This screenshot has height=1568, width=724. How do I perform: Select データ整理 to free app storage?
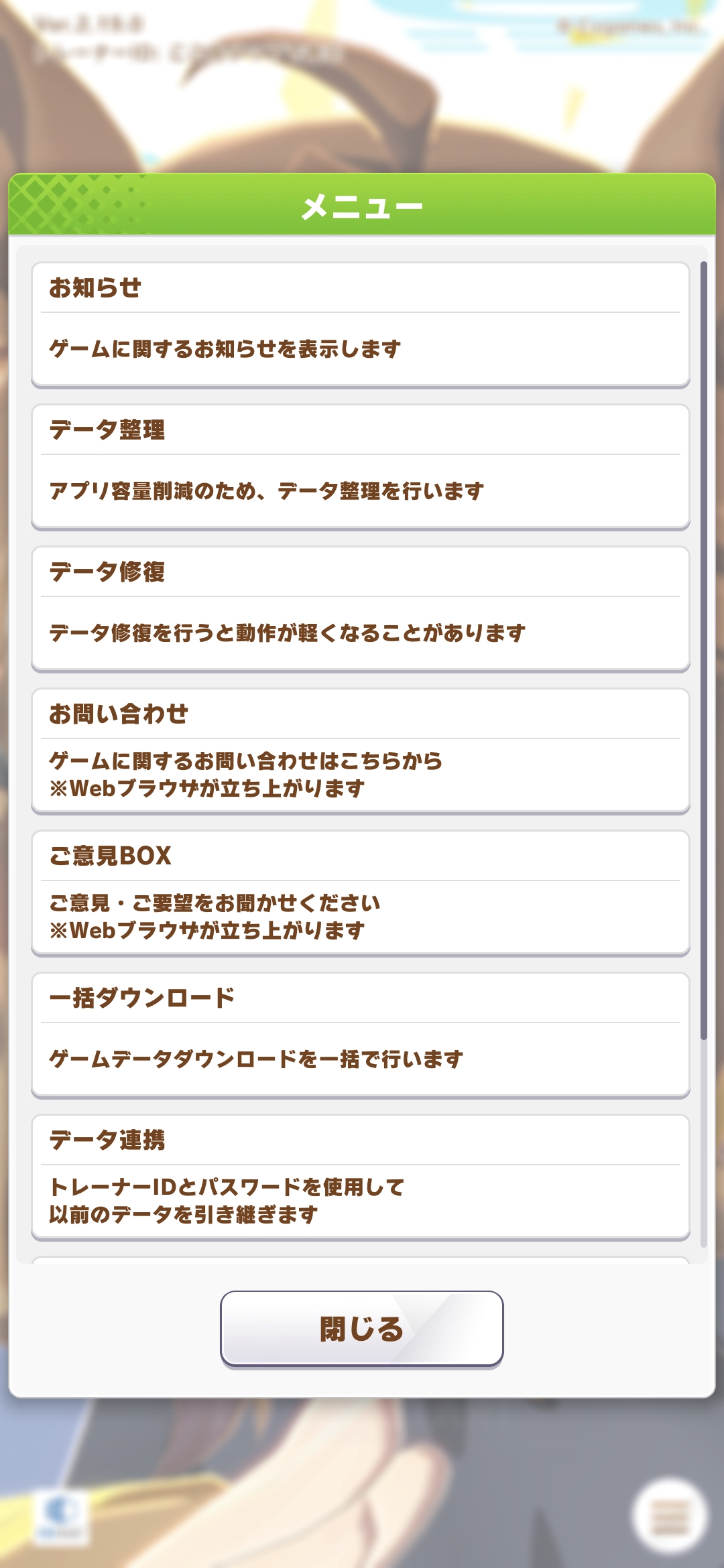(x=361, y=467)
